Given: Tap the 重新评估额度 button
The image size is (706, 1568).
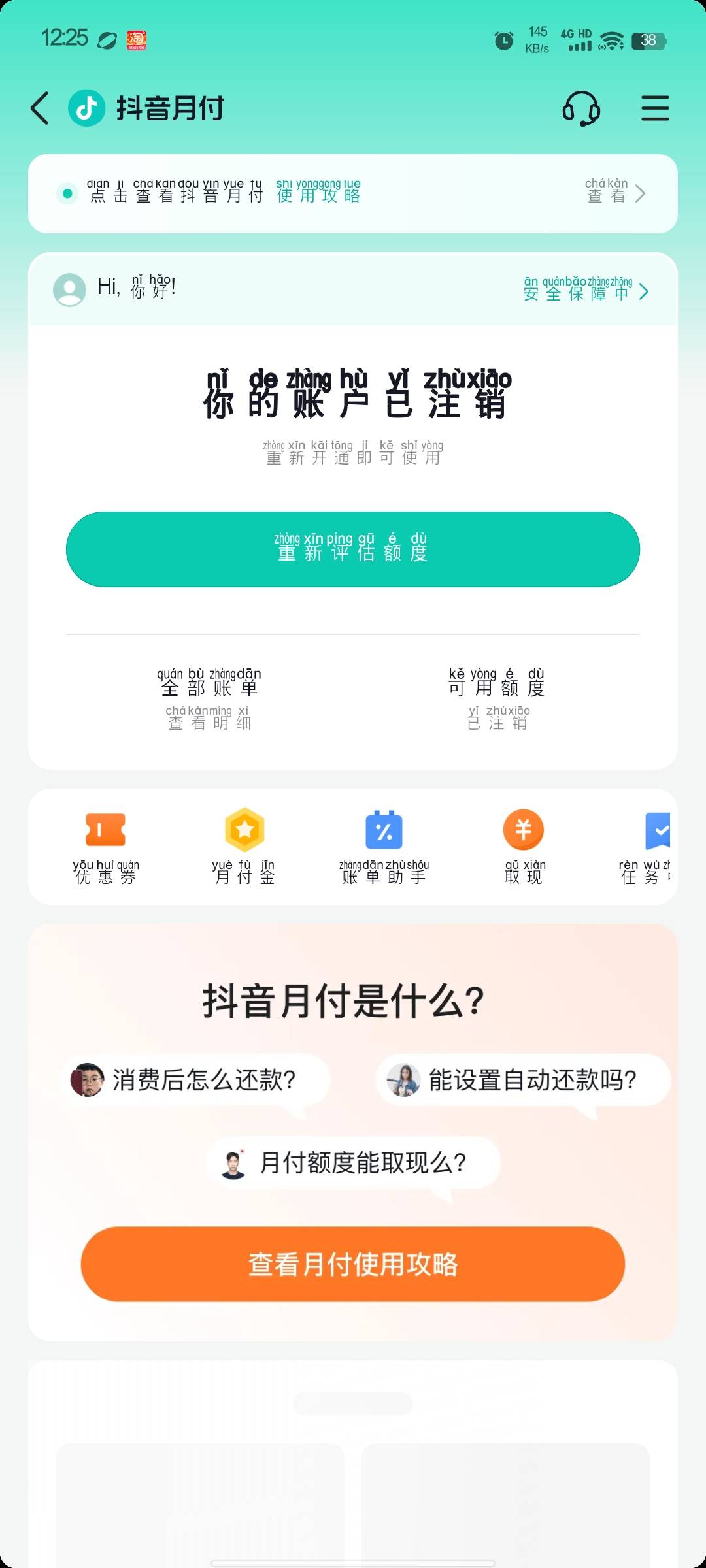Looking at the screenshot, I should (x=353, y=549).
